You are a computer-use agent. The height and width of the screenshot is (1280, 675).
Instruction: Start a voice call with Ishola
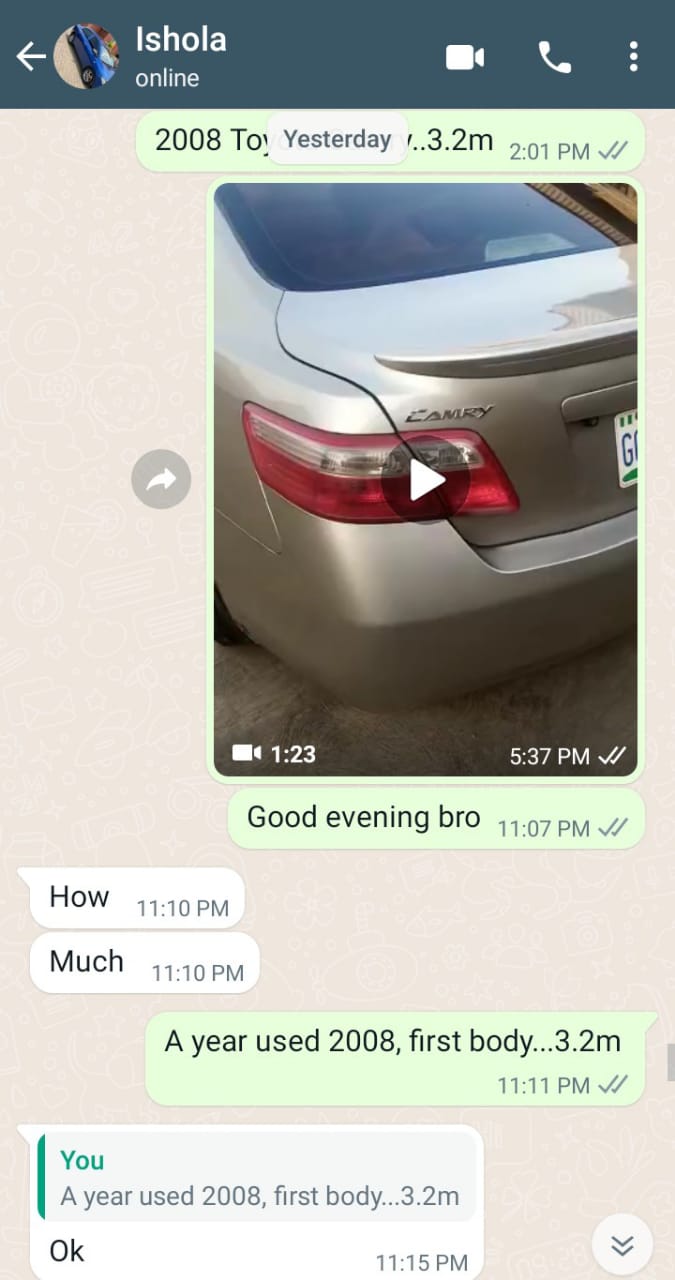click(554, 57)
